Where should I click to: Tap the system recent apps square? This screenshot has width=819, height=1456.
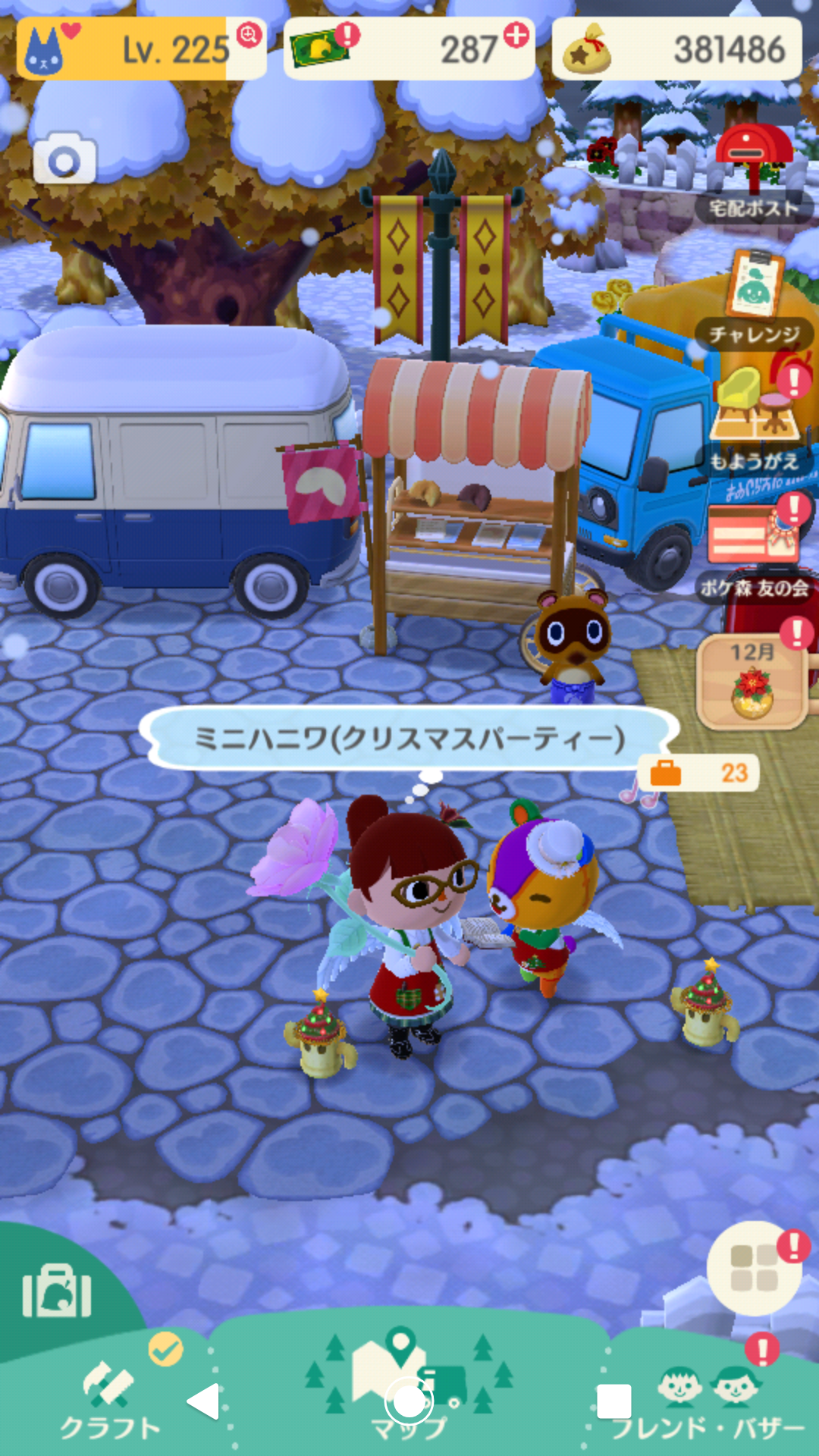pos(613,1401)
